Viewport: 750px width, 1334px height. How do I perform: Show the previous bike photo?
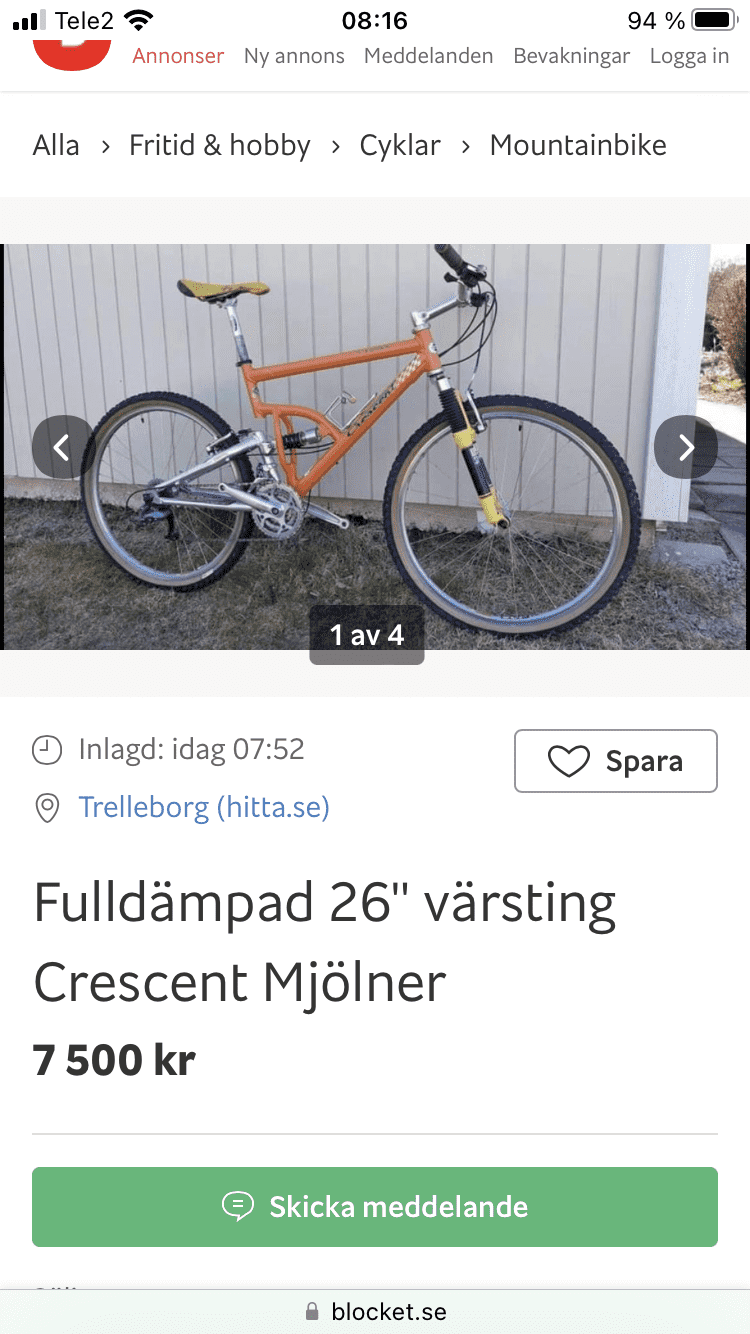(62, 447)
